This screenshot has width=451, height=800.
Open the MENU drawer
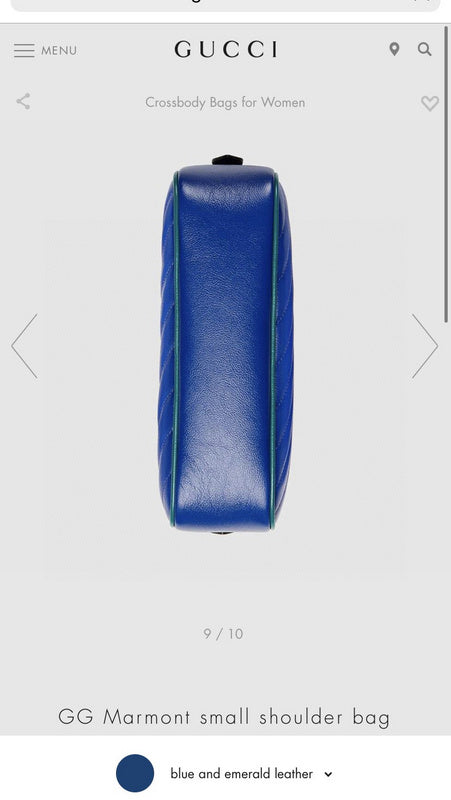click(x=45, y=51)
